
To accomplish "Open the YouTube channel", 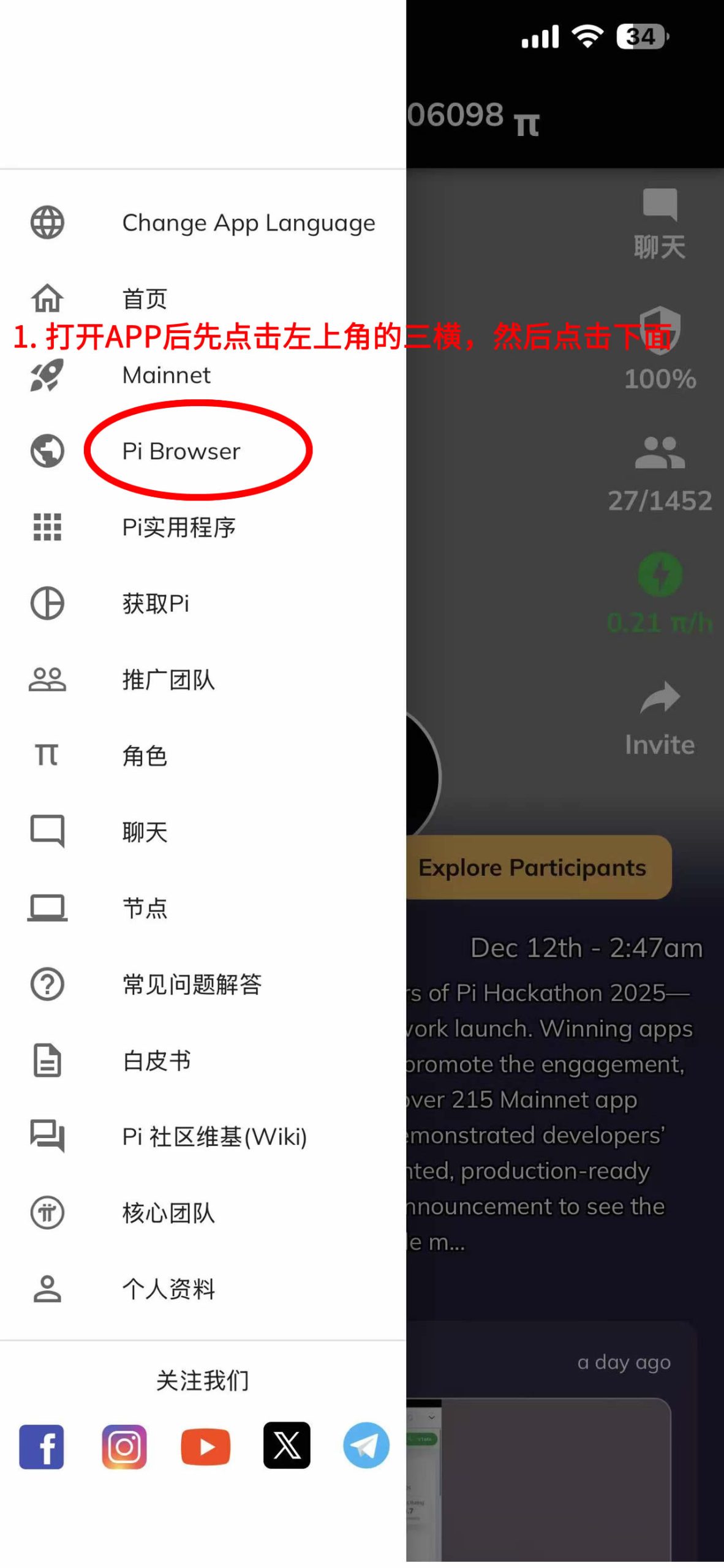I will tap(206, 1447).
